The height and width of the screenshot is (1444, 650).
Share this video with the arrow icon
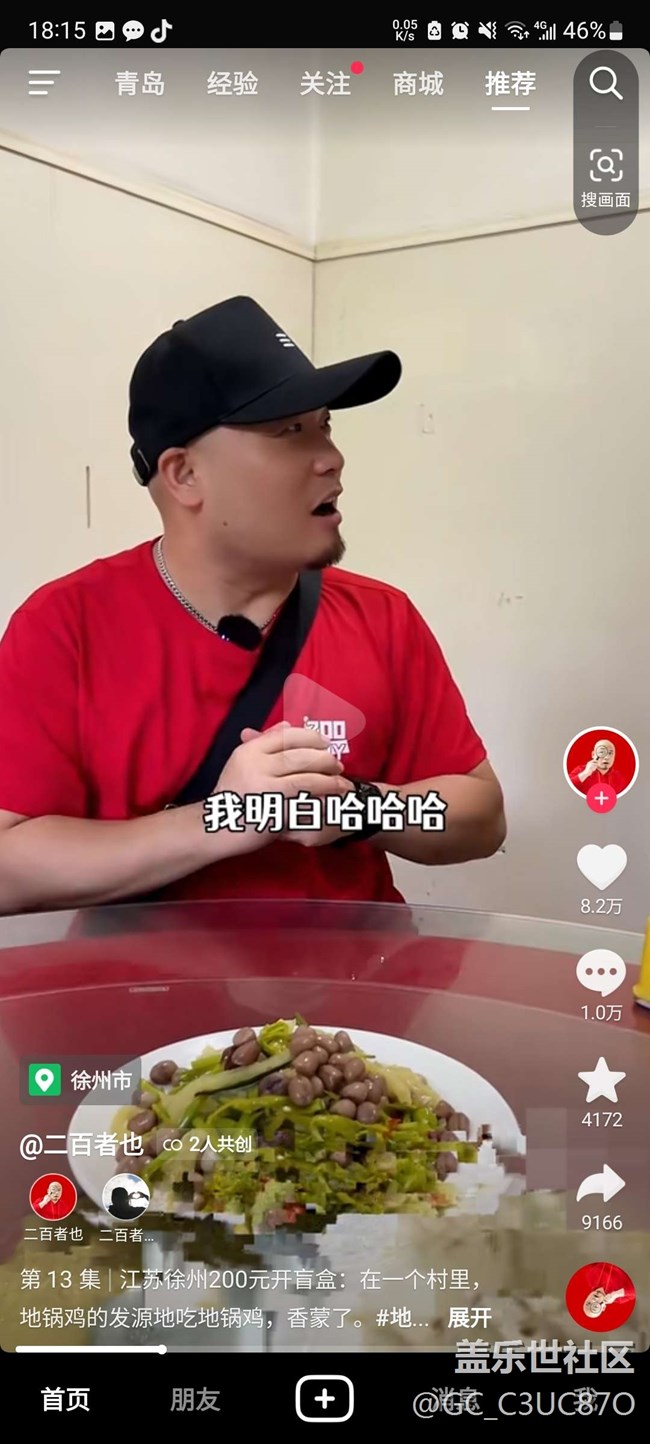tap(601, 1185)
